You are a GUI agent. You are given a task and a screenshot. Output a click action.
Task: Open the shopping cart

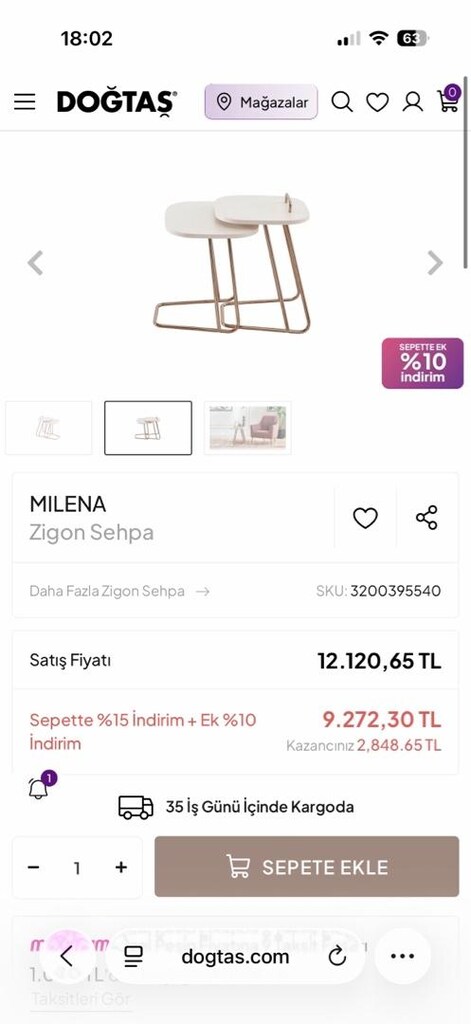pos(449,99)
